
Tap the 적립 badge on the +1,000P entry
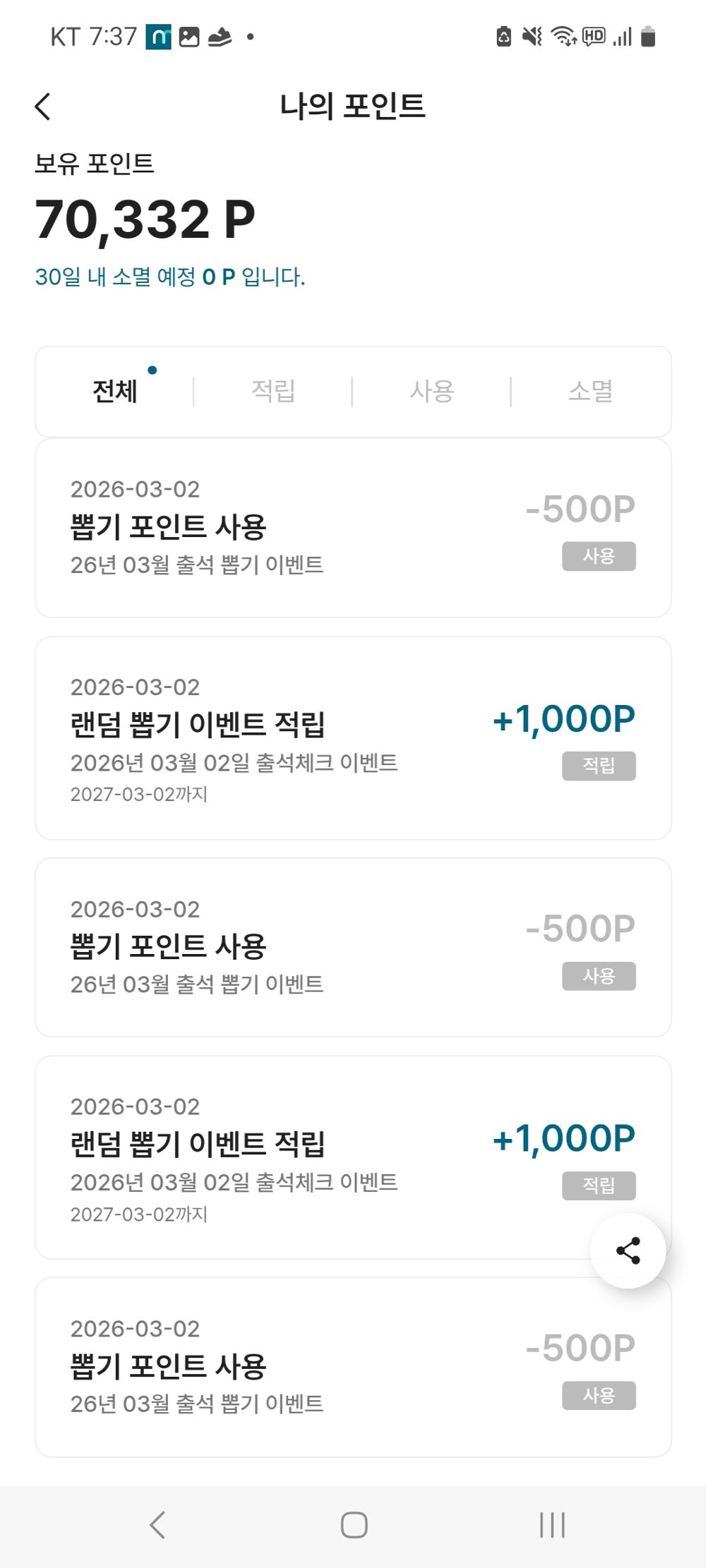[599, 766]
